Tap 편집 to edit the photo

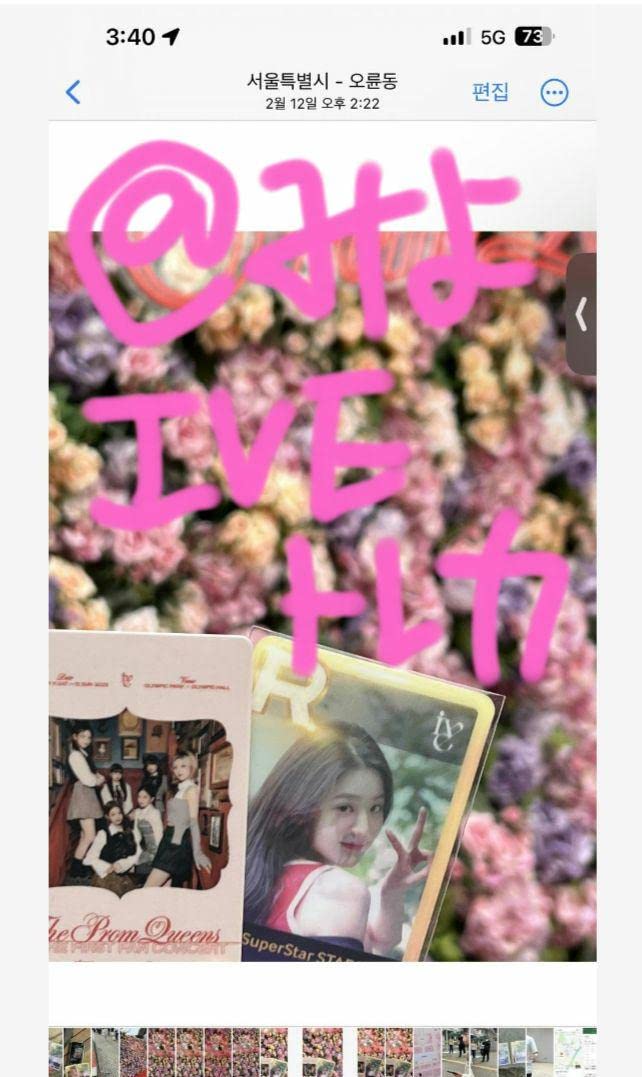(x=490, y=92)
